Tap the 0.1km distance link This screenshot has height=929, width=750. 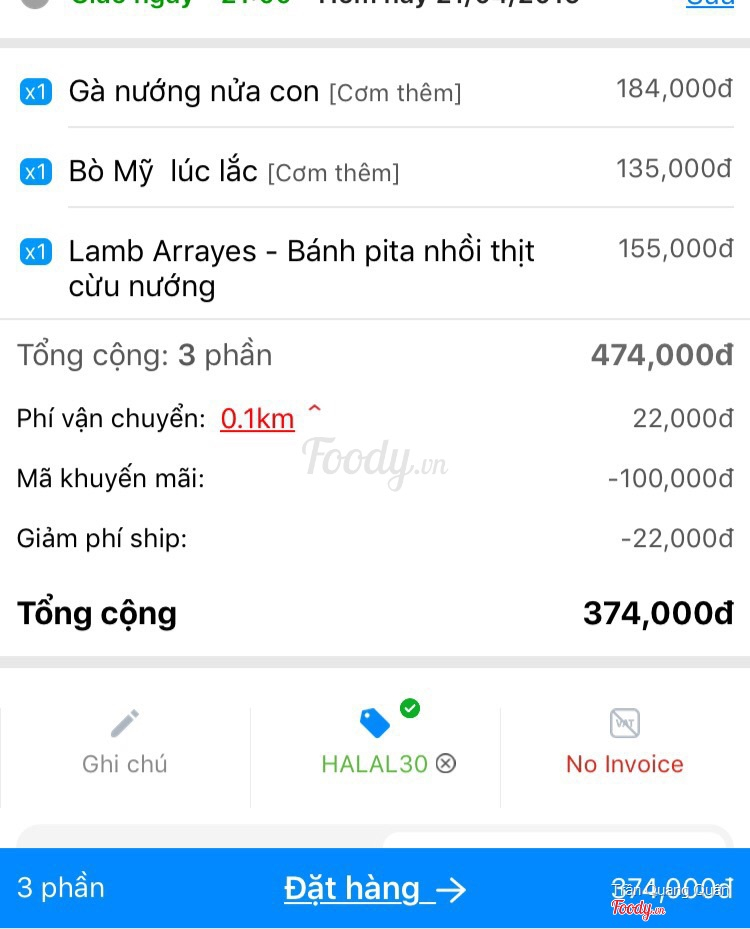(257, 419)
